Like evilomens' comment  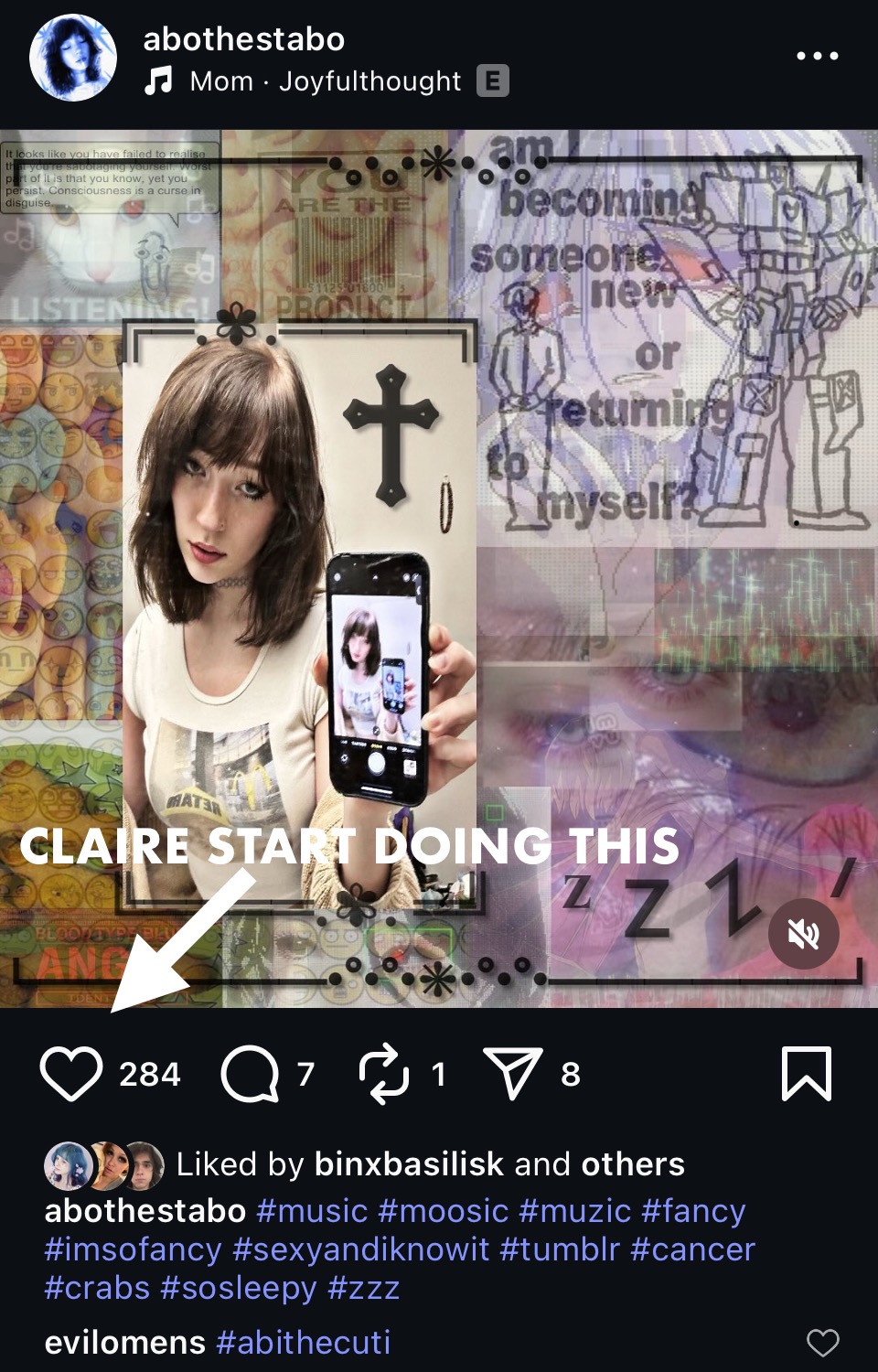coord(822,1343)
